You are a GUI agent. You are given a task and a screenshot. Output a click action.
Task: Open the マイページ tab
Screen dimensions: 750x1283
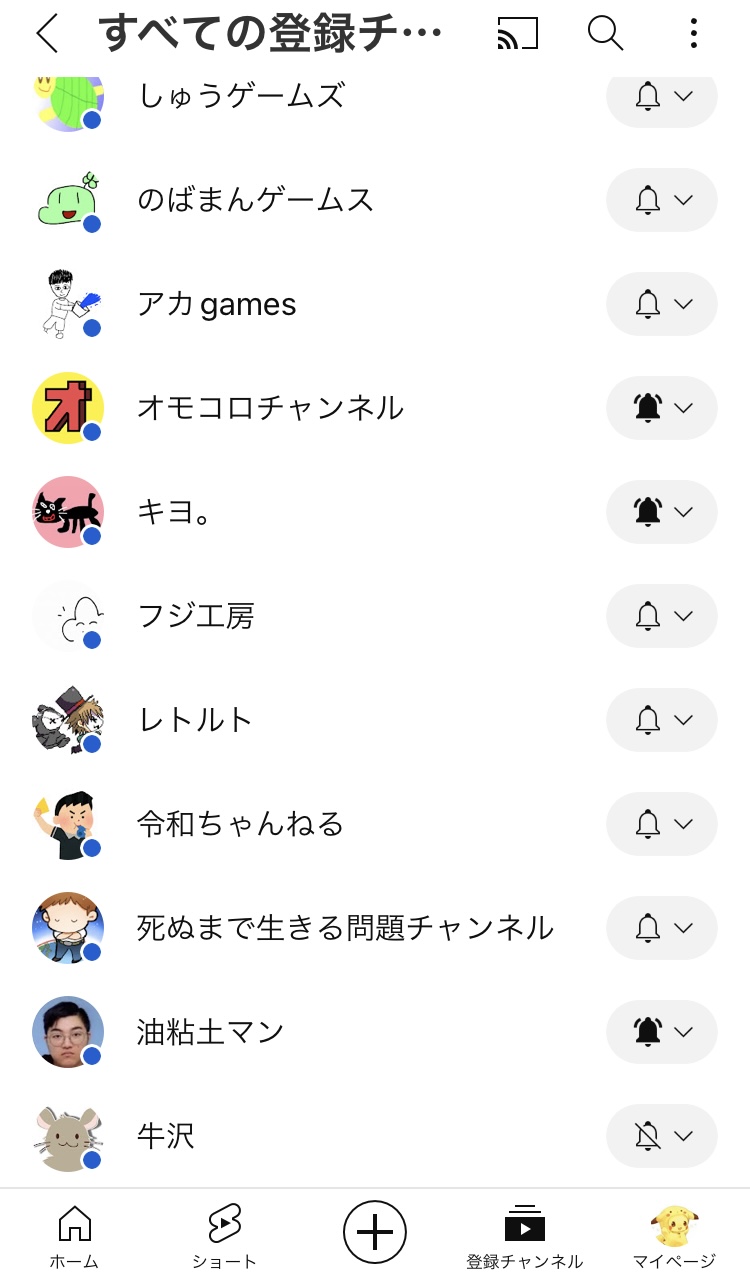pos(674,1235)
